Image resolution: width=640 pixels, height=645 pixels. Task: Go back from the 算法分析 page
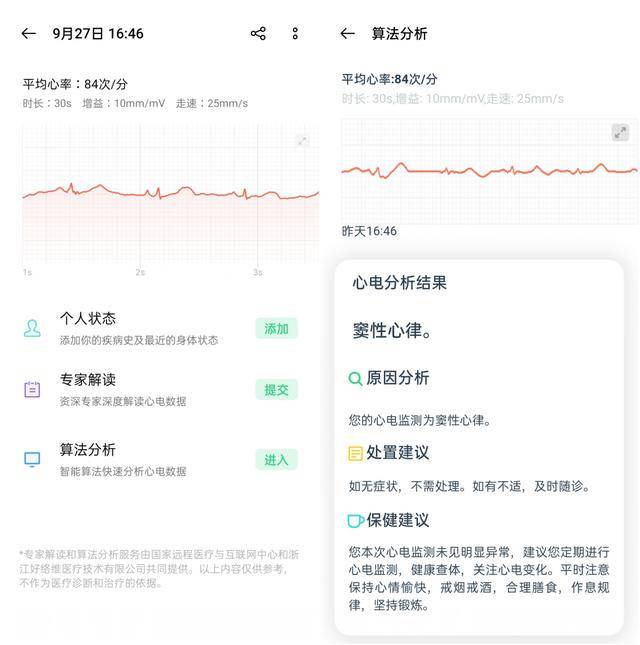tap(347, 34)
